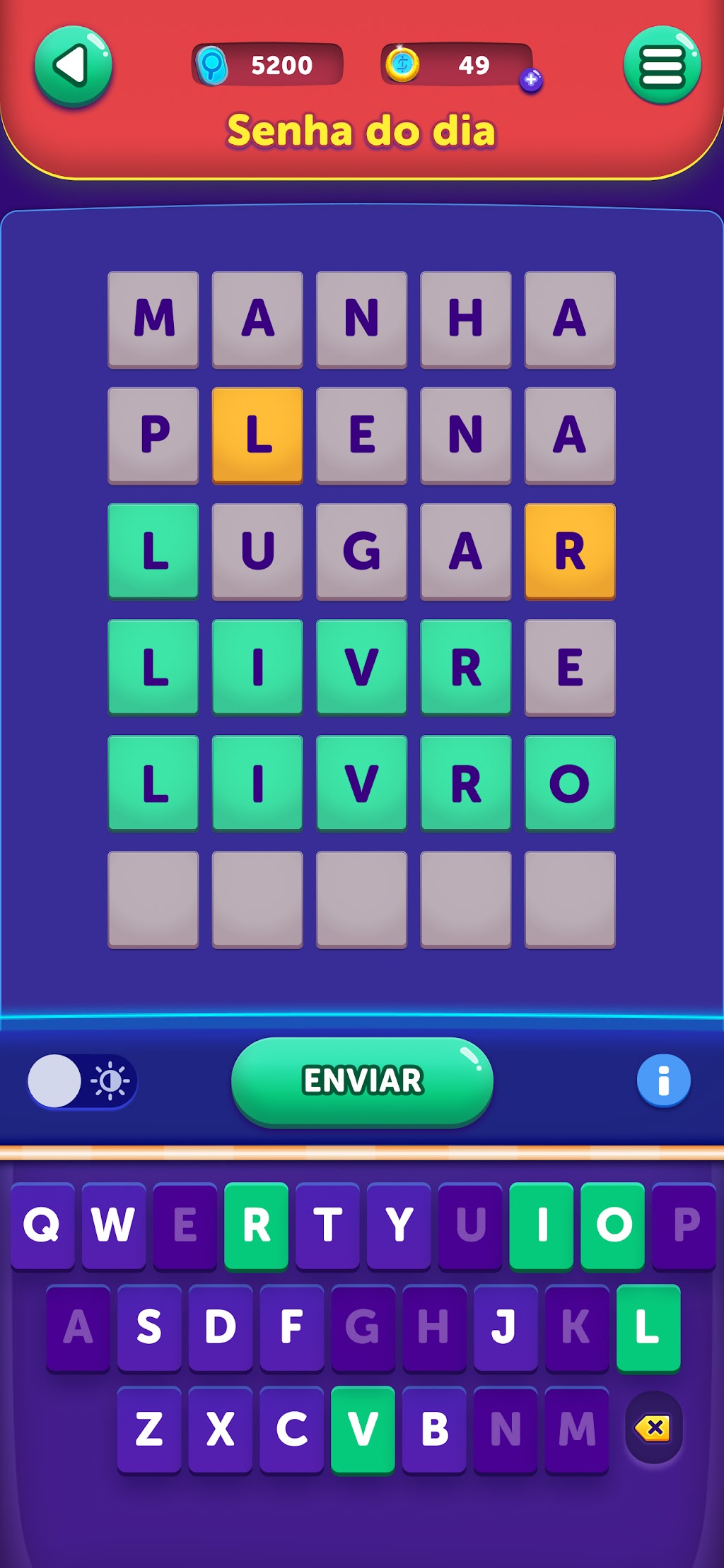Viewport: 724px width, 1568px height.
Task: Toggle the light/dark theme switch
Action: [x=82, y=1080]
